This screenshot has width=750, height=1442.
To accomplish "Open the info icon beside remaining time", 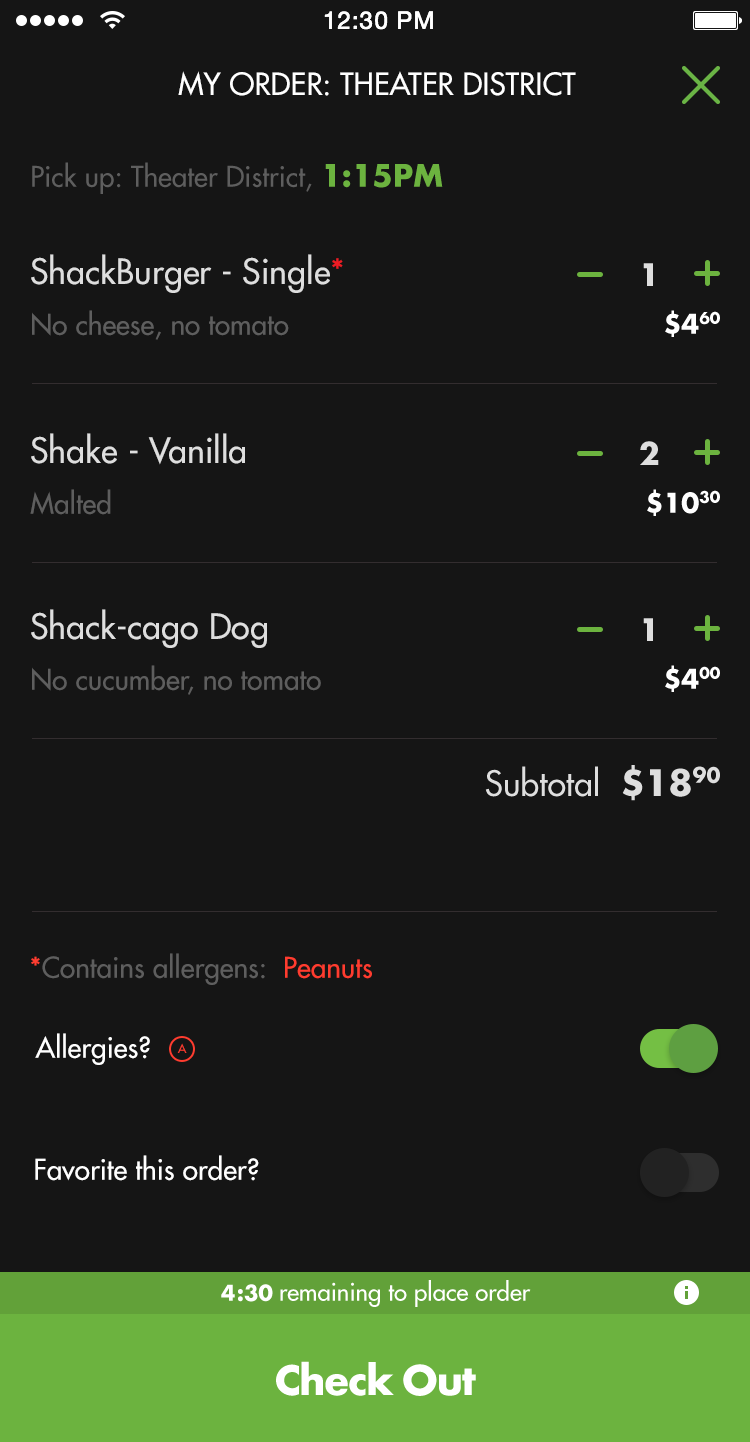I will point(686,1293).
